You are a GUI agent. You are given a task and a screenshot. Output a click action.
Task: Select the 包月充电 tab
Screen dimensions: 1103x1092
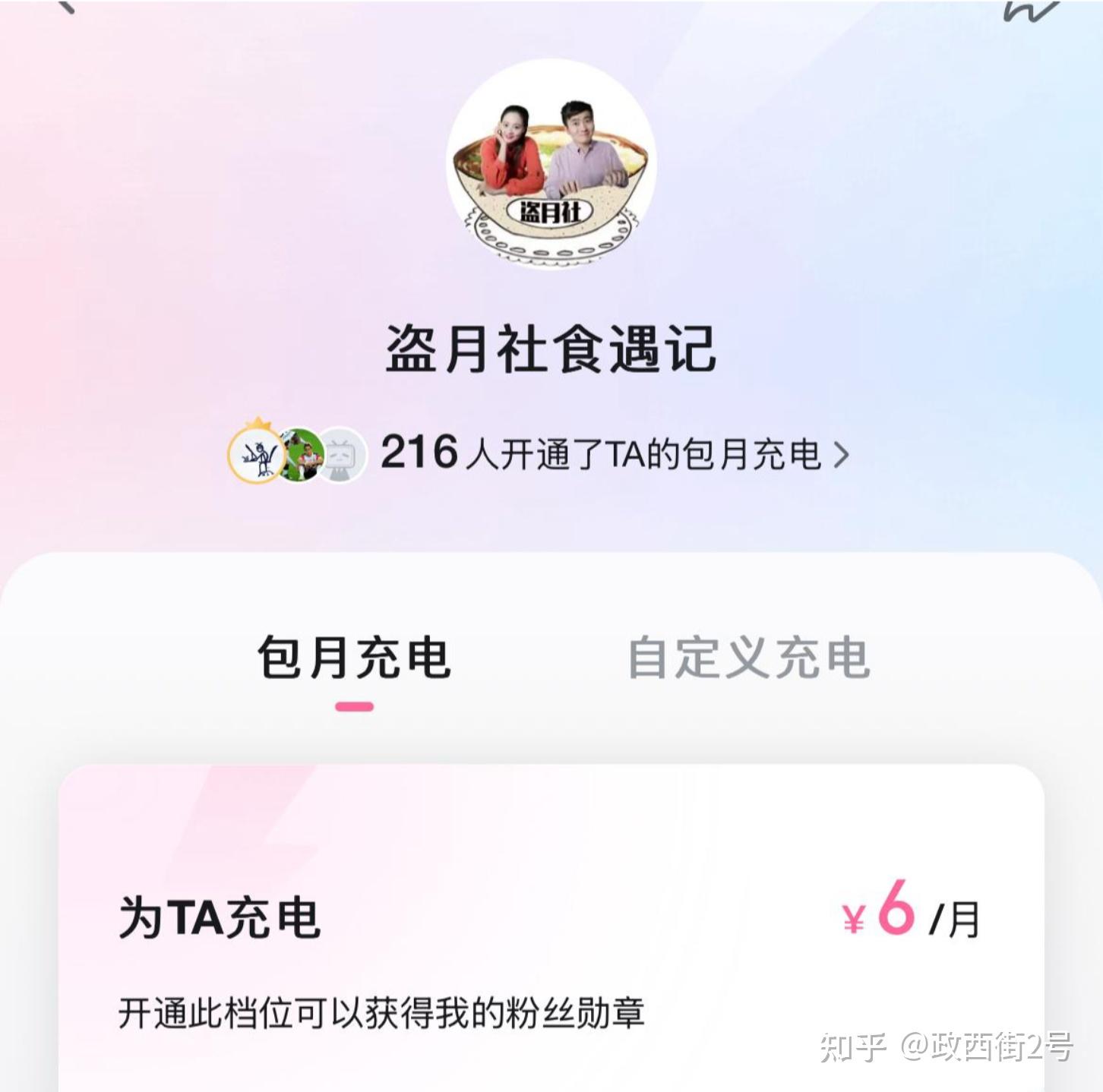coord(354,658)
